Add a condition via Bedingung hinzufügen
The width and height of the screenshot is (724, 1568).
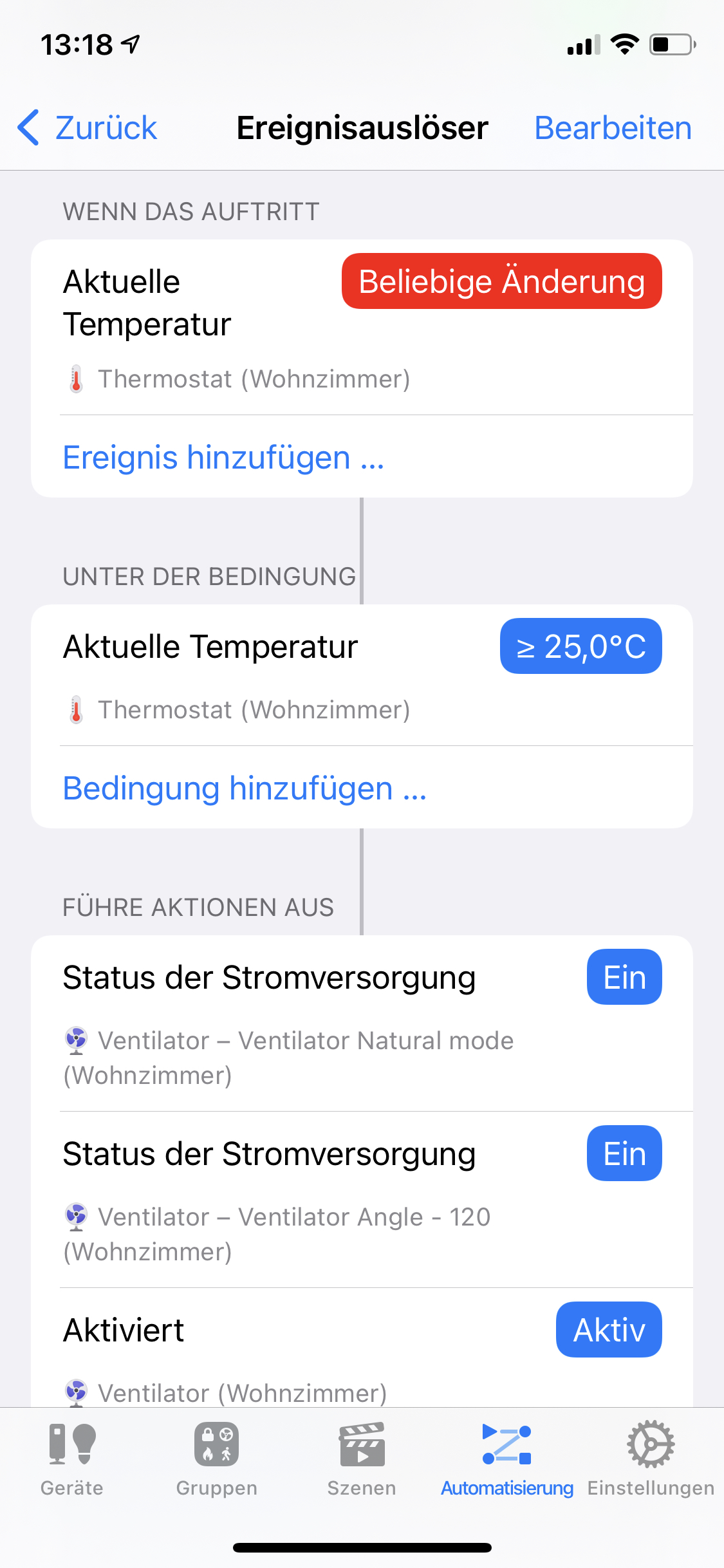[245, 789]
